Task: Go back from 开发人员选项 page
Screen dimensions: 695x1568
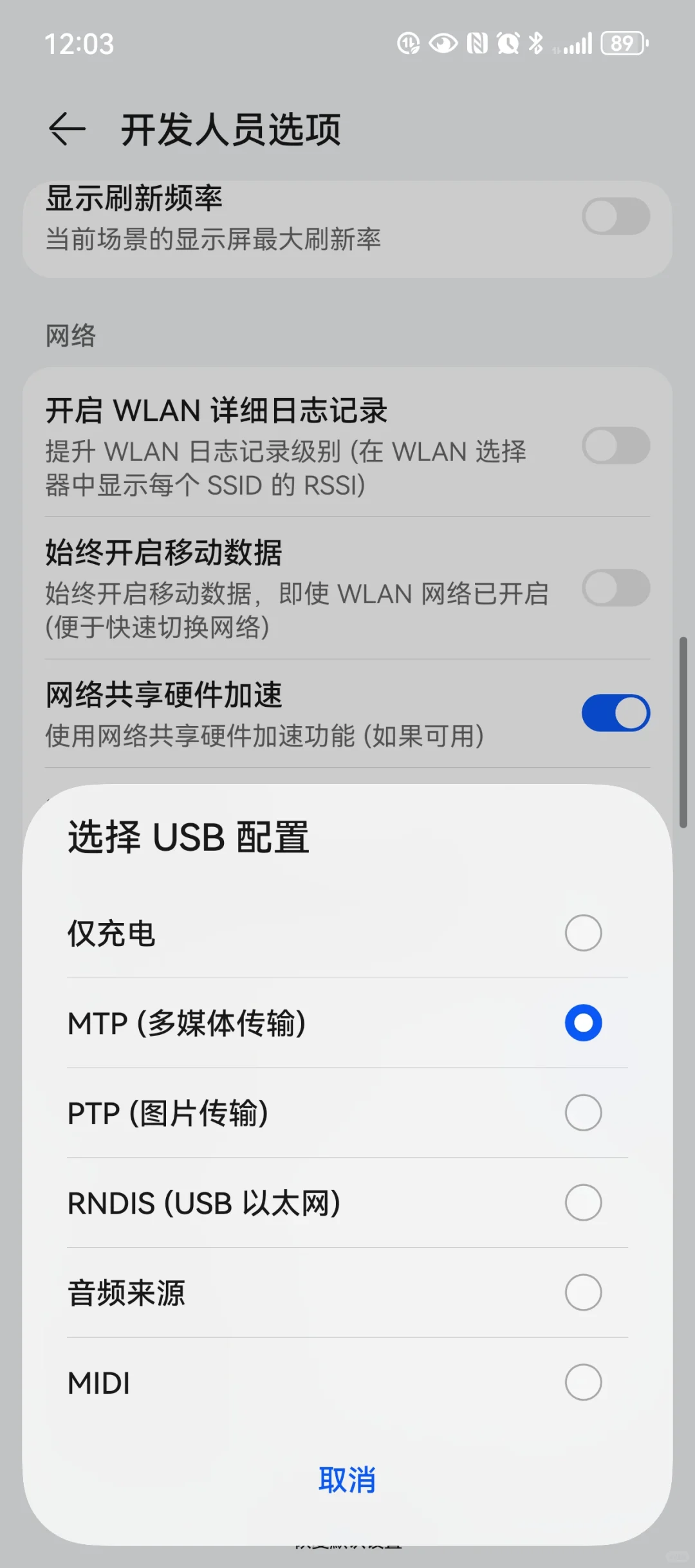Action: click(67, 129)
